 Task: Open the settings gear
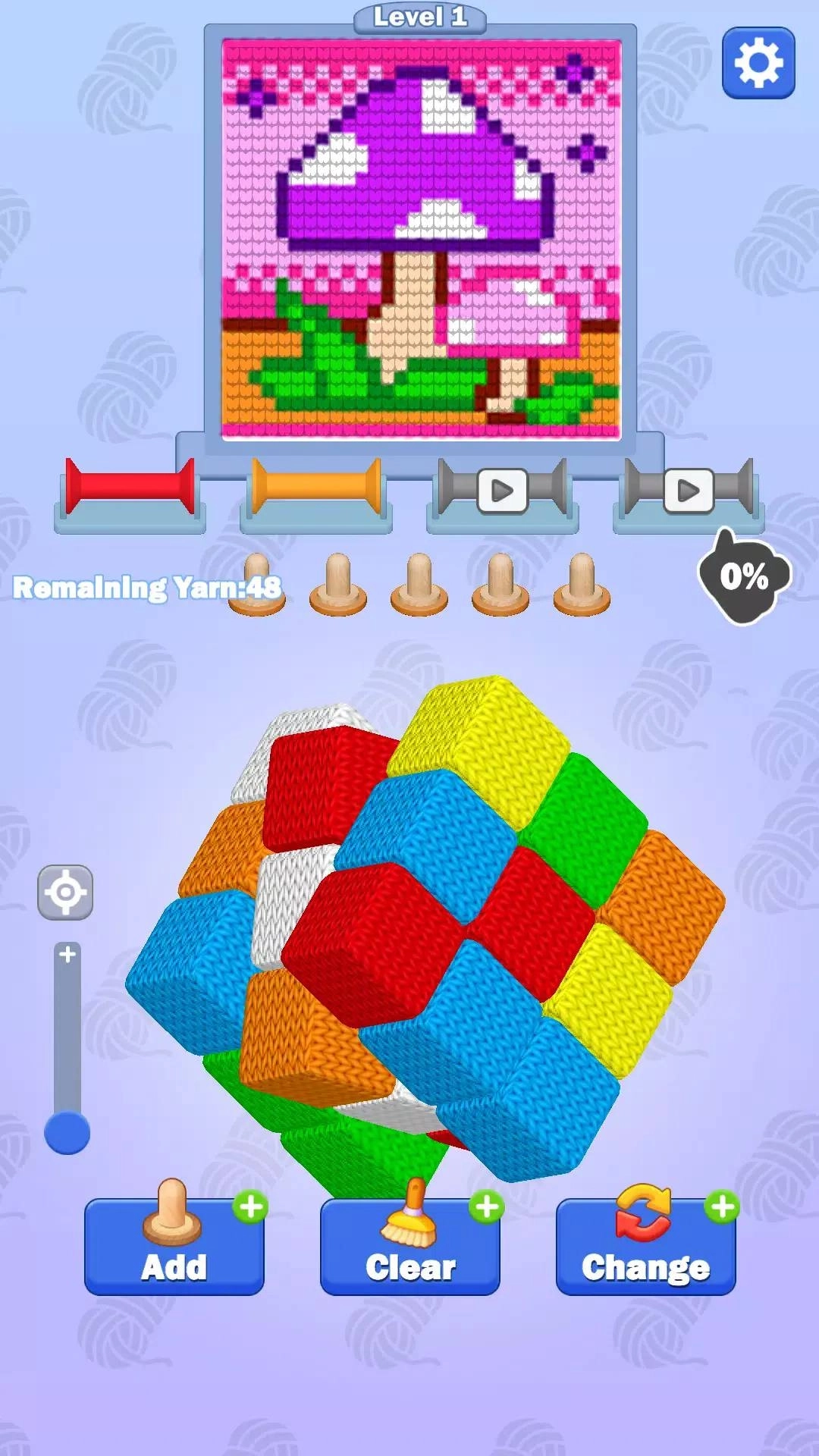(758, 63)
